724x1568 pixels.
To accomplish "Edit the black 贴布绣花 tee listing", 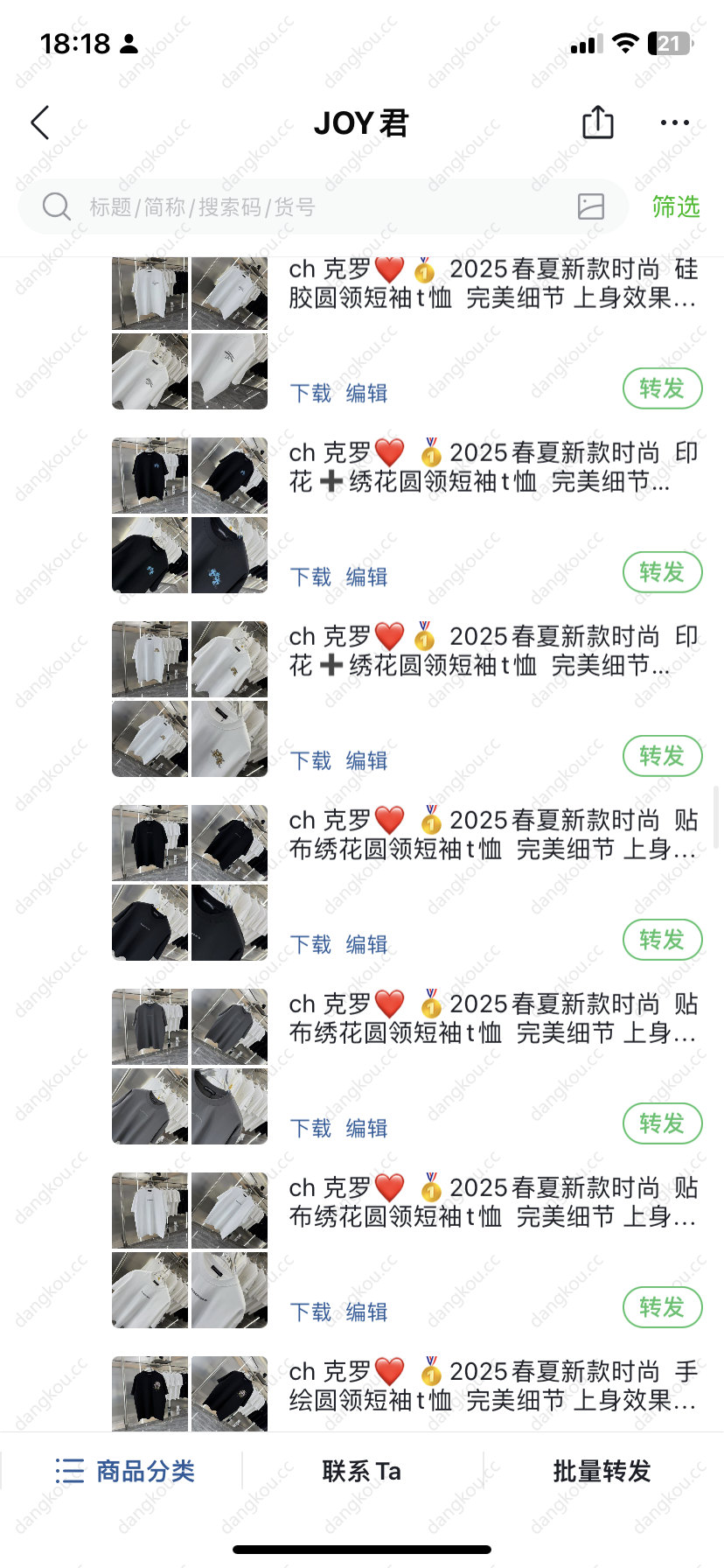I will coord(366,945).
